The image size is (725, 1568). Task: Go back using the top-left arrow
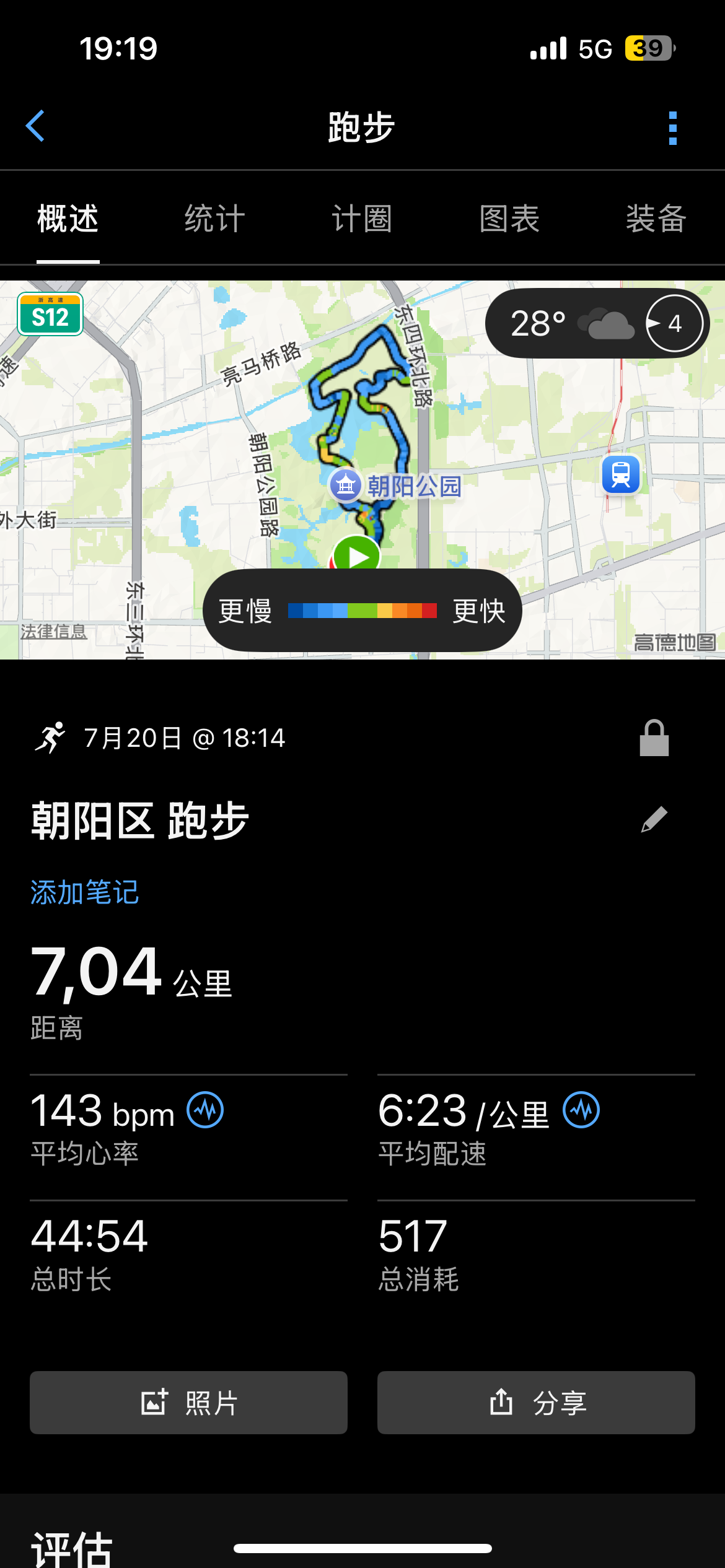(35, 126)
